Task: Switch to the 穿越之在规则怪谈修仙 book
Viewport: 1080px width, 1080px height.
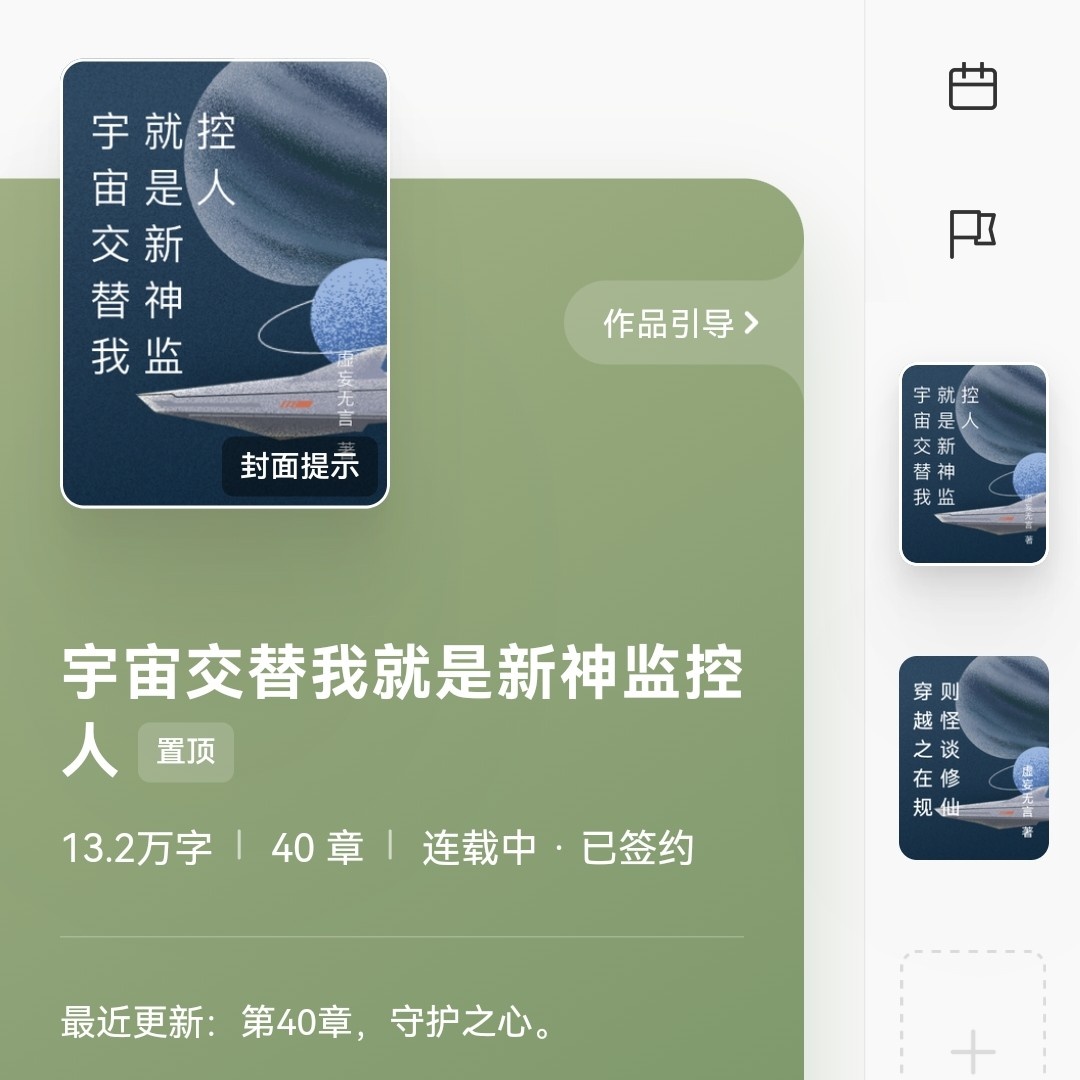Action: click(x=973, y=758)
